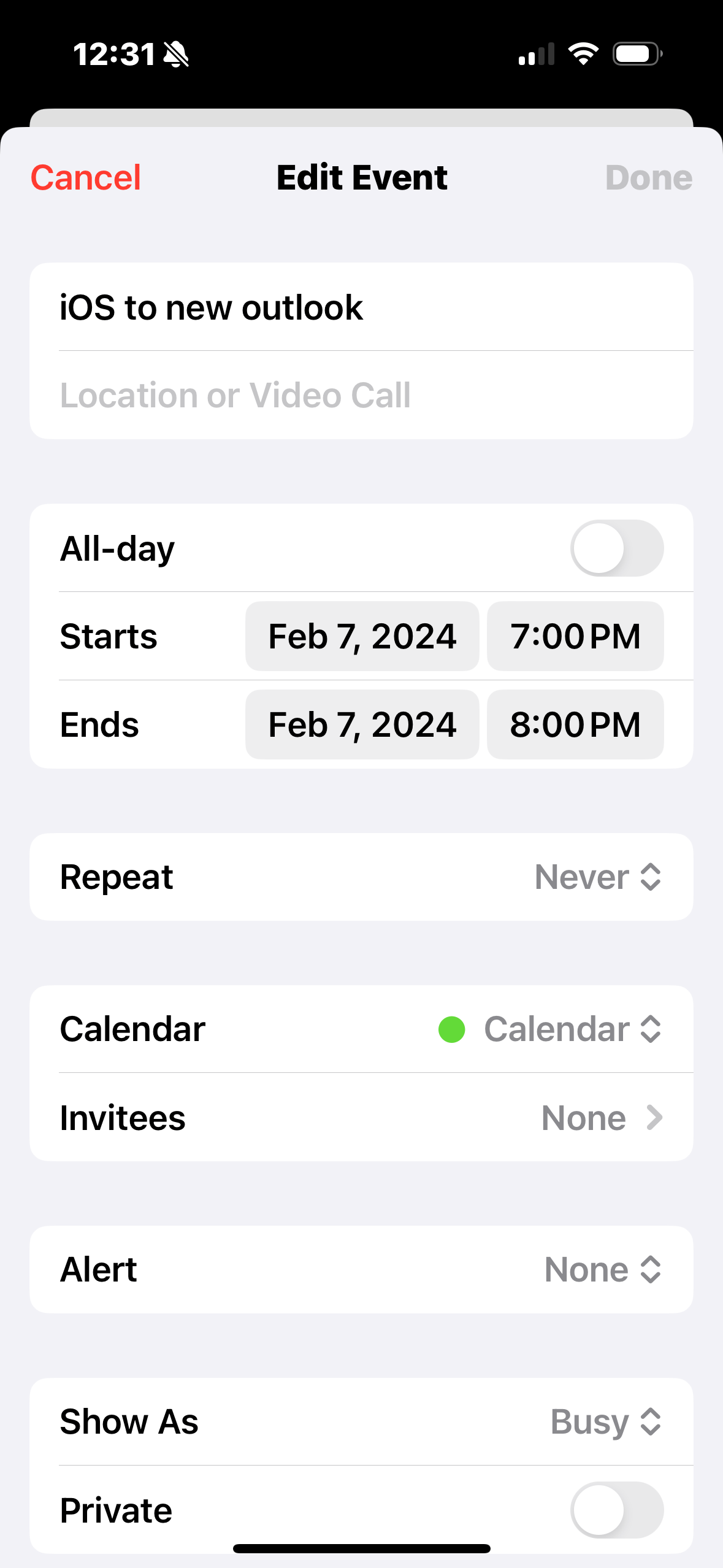The width and height of the screenshot is (723, 1568).
Task: Change the Starts date Feb 7, 2024
Action: pyautogui.click(x=362, y=636)
